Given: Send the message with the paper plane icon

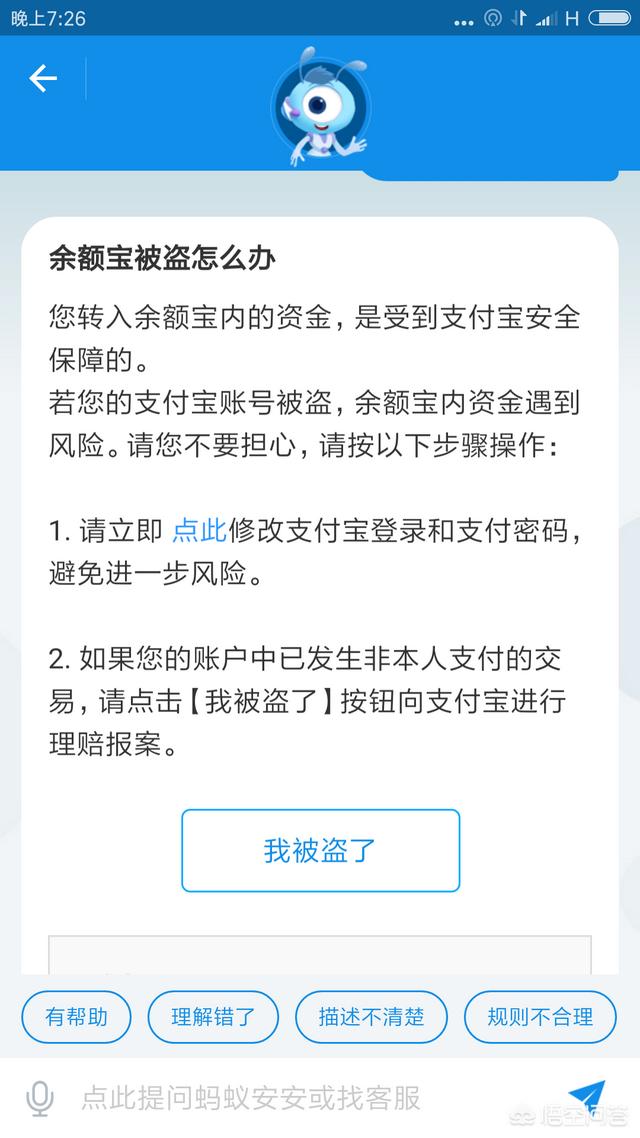Looking at the screenshot, I should pos(586,1096).
